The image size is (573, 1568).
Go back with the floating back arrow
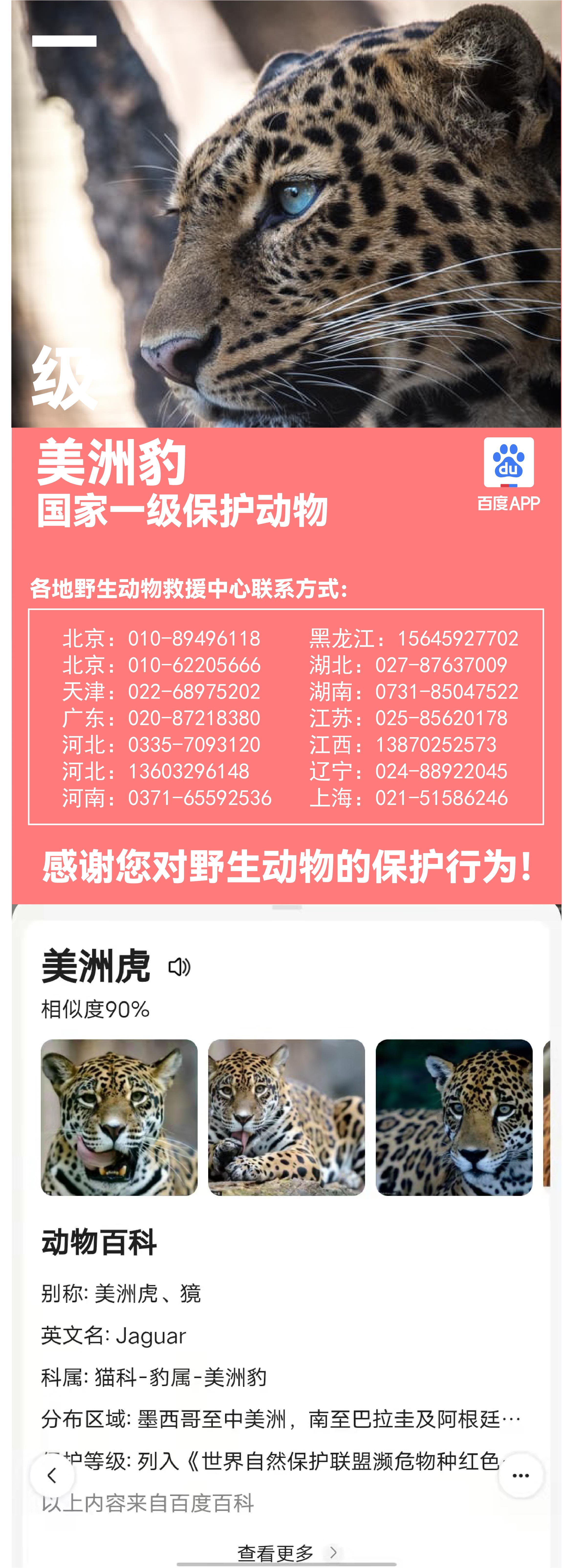pos(52,1475)
